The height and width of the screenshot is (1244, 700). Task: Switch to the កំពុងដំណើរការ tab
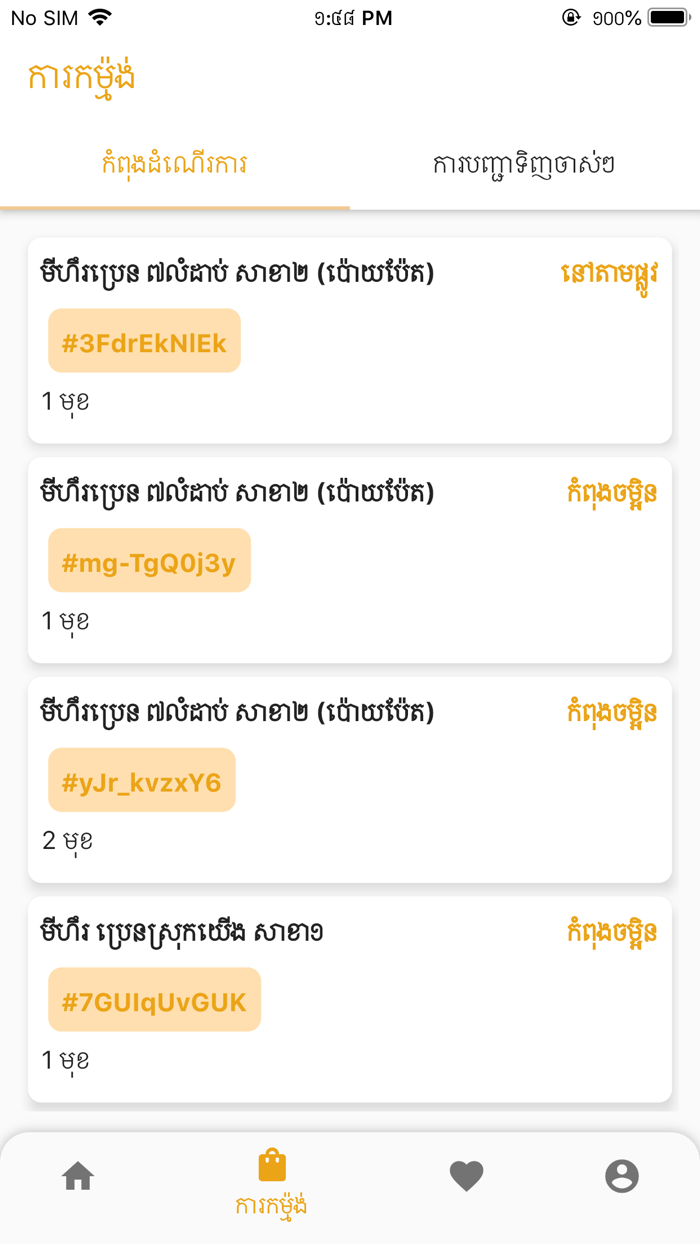click(x=175, y=165)
